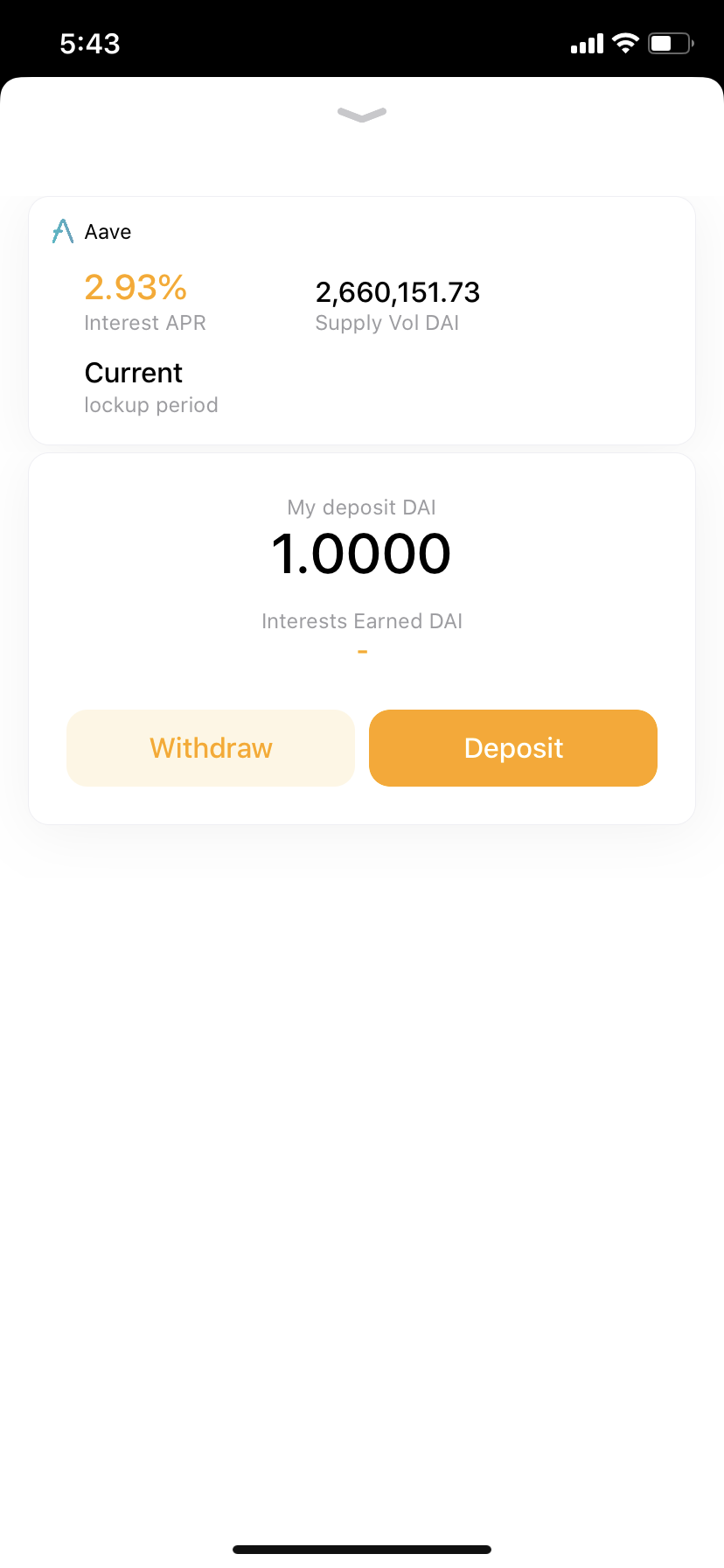Tap the battery indicator icon

pyautogui.click(x=667, y=42)
